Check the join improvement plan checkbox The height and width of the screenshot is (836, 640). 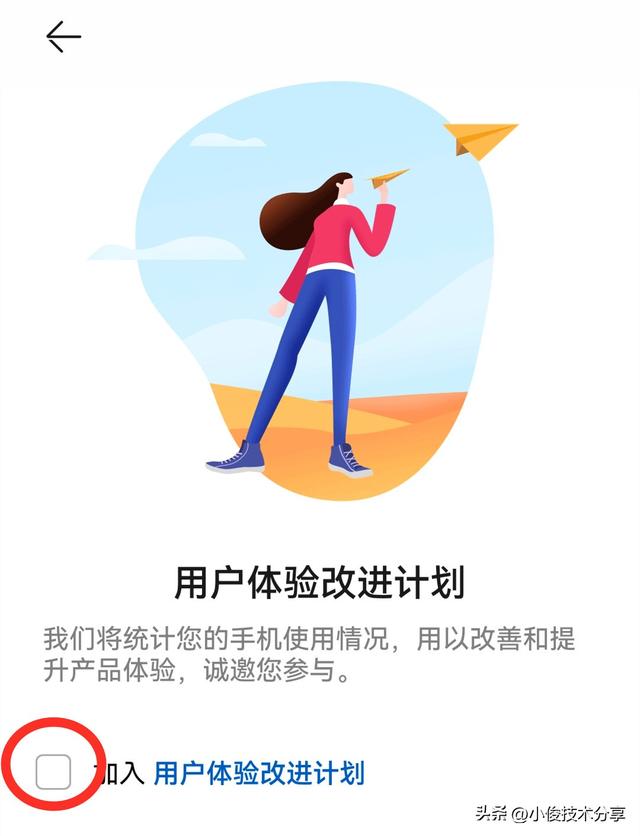click(x=53, y=772)
